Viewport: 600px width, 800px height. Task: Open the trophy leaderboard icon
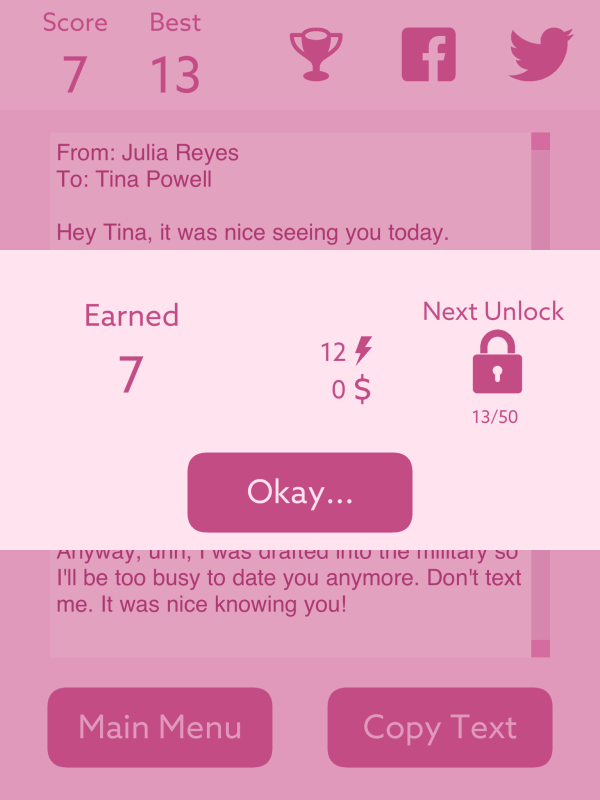click(x=316, y=55)
